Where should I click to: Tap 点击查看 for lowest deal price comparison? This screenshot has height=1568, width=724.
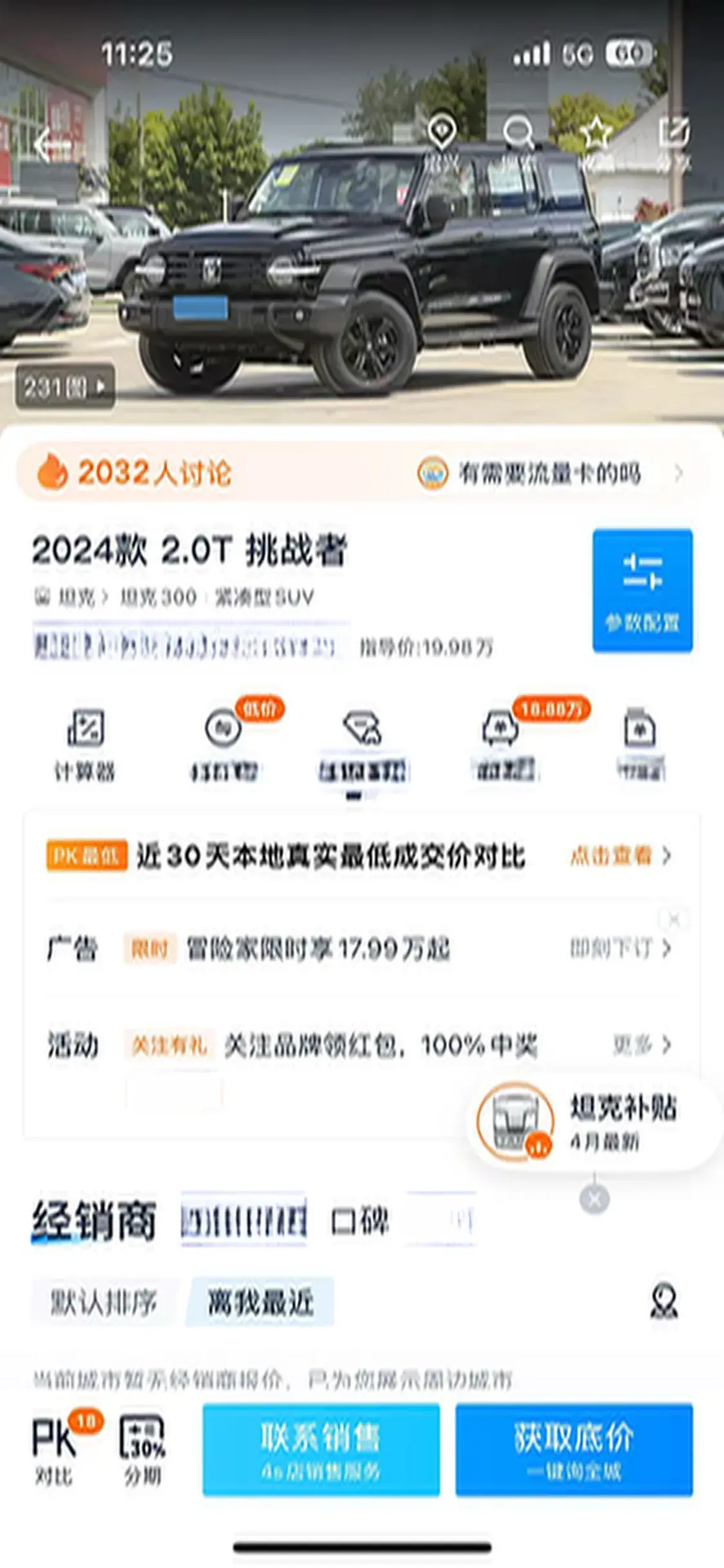[x=619, y=855]
